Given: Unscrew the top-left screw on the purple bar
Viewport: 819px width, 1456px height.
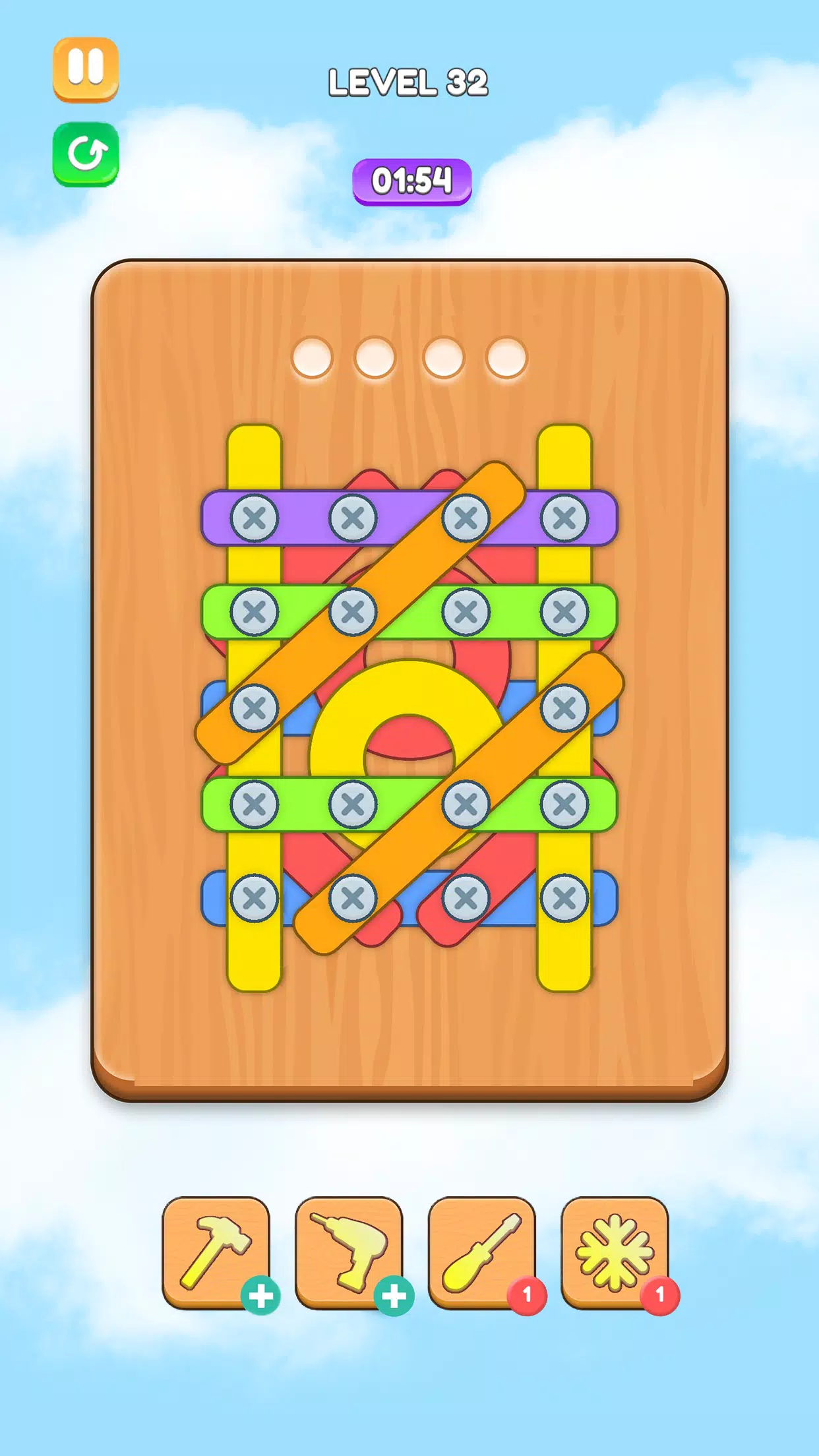Looking at the screenshot, I should coord(254,518).
